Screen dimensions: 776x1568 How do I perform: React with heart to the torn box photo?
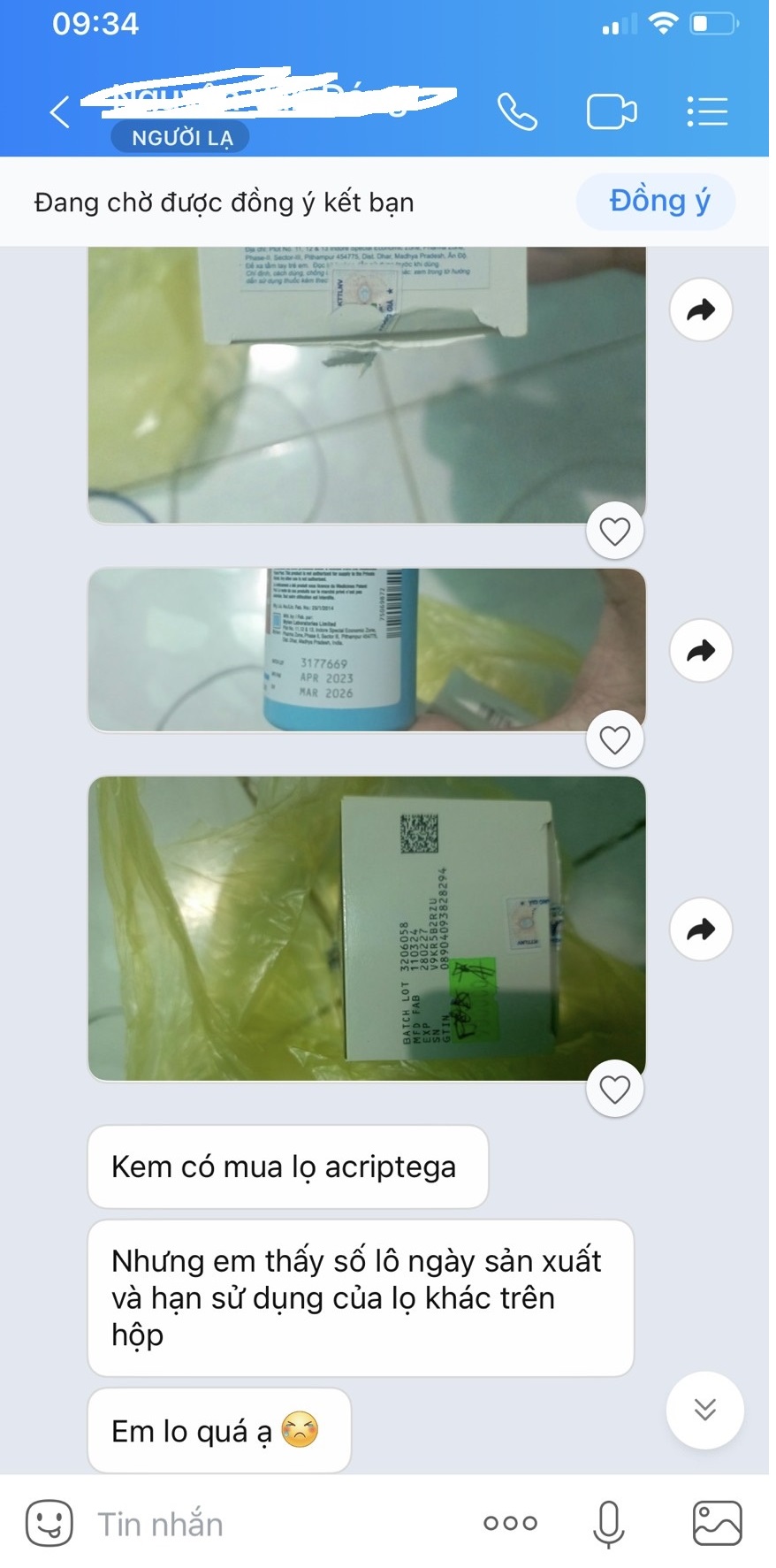pyautogui.click(x=615, y=531)
